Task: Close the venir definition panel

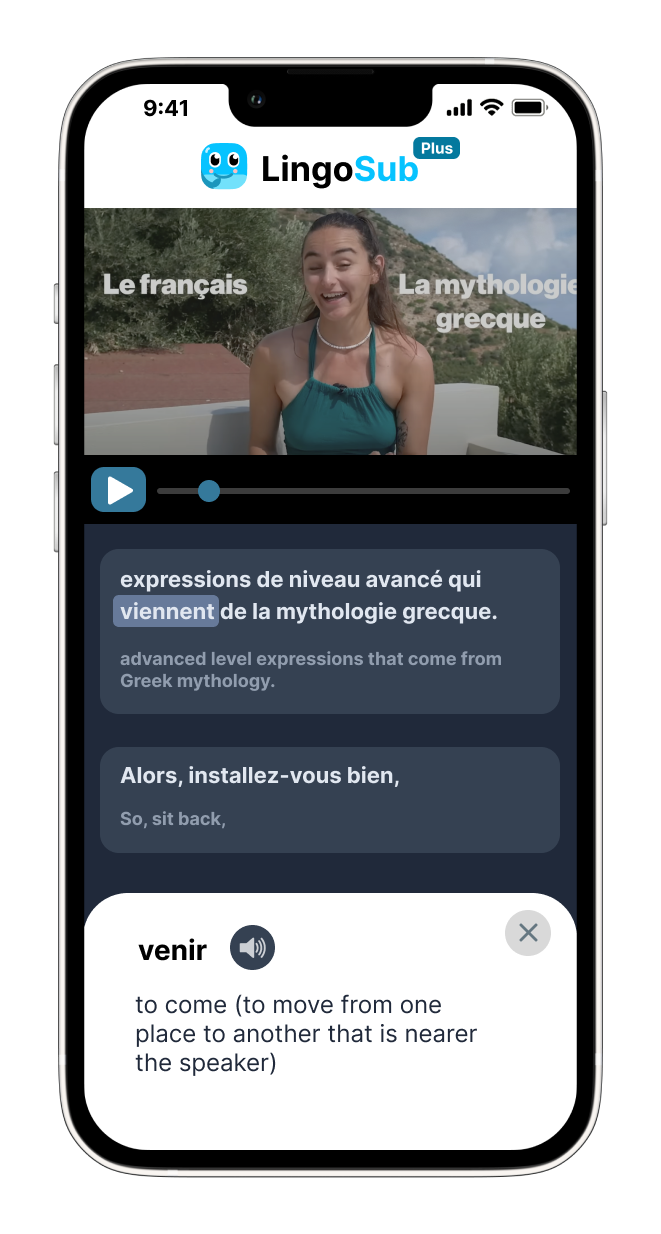Action: coord(528,933)
